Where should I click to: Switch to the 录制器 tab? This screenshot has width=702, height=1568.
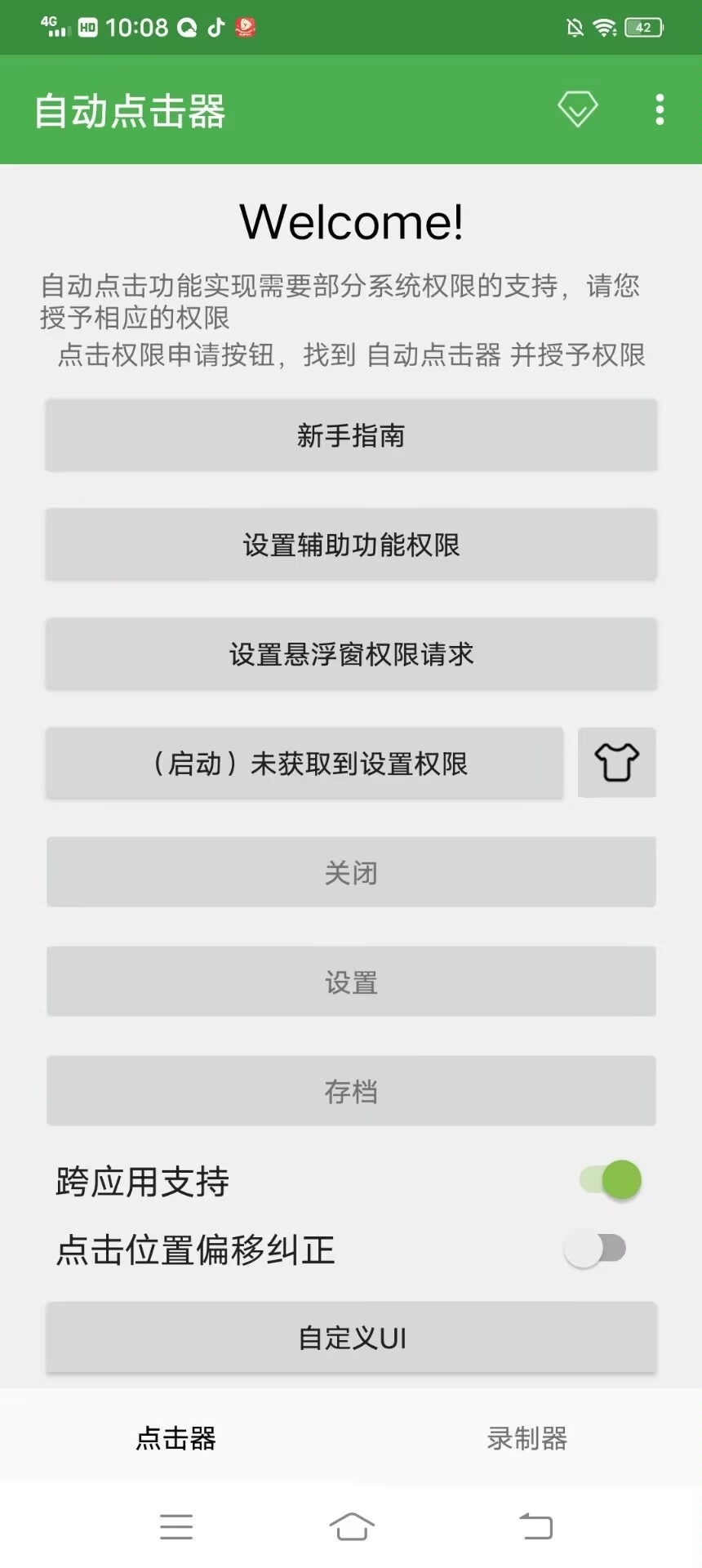(x=526, y=1438)
